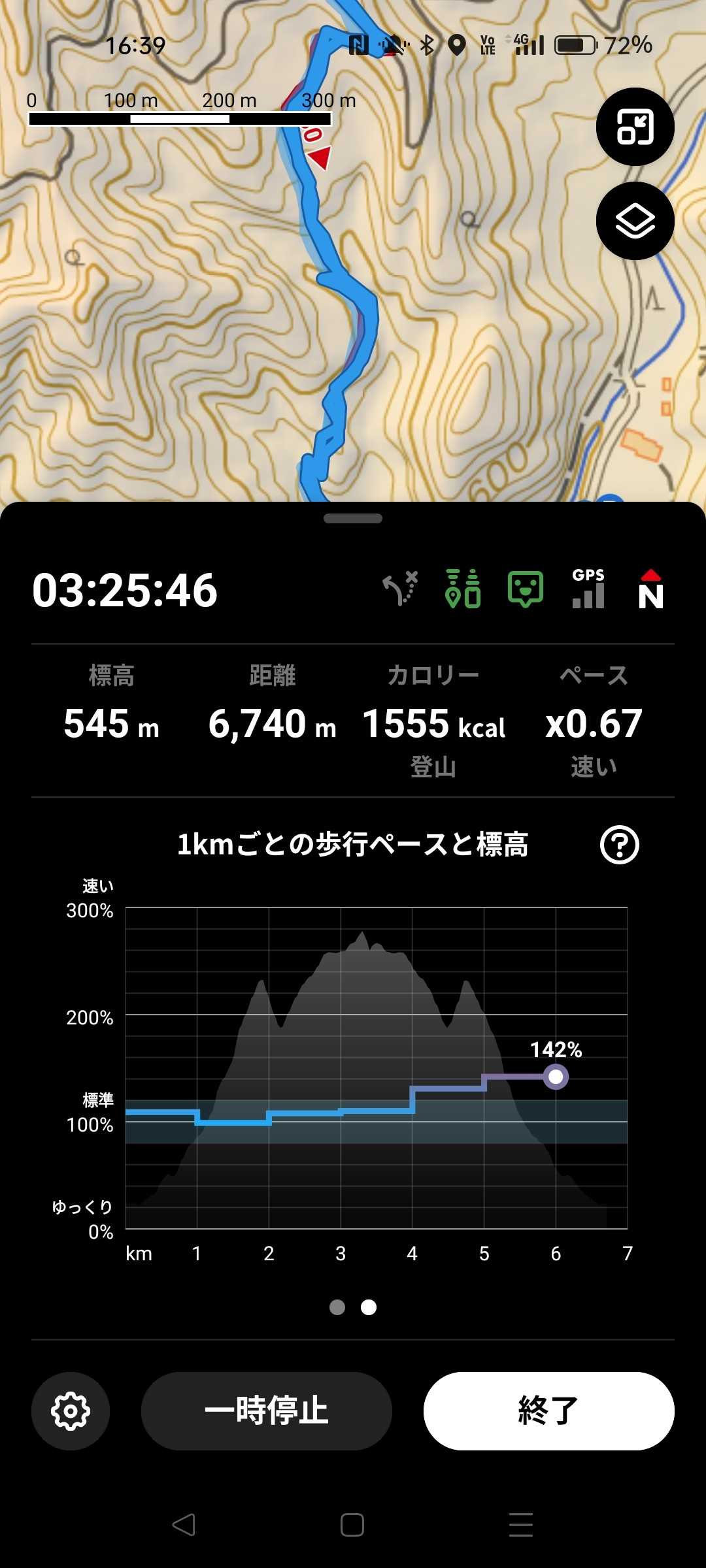Image resolution: width=706 pixels, height=1568 pixels.
Task: Tap the route deviation alert icon
Action: 400,589
